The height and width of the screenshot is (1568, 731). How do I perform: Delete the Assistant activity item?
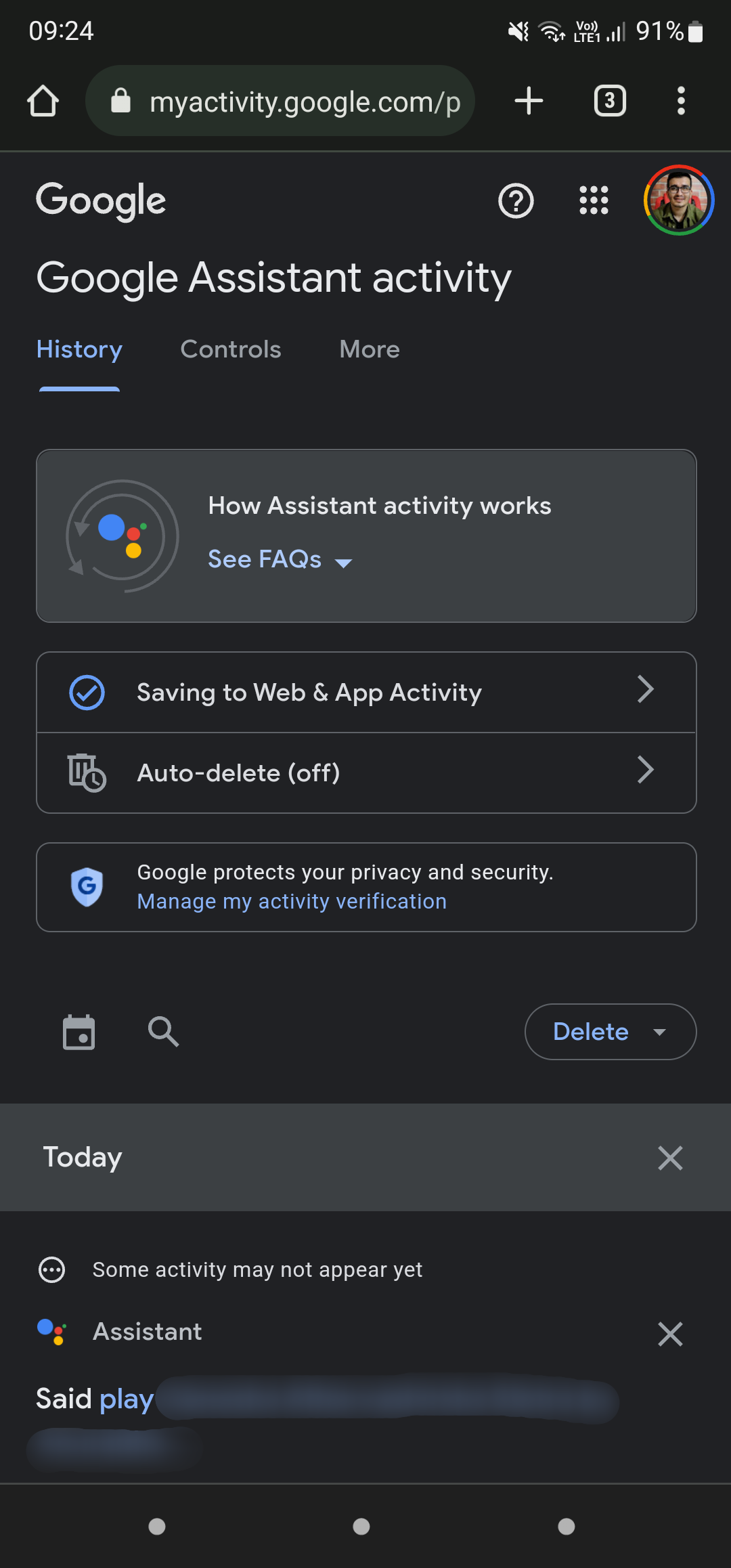point(670,1334)
